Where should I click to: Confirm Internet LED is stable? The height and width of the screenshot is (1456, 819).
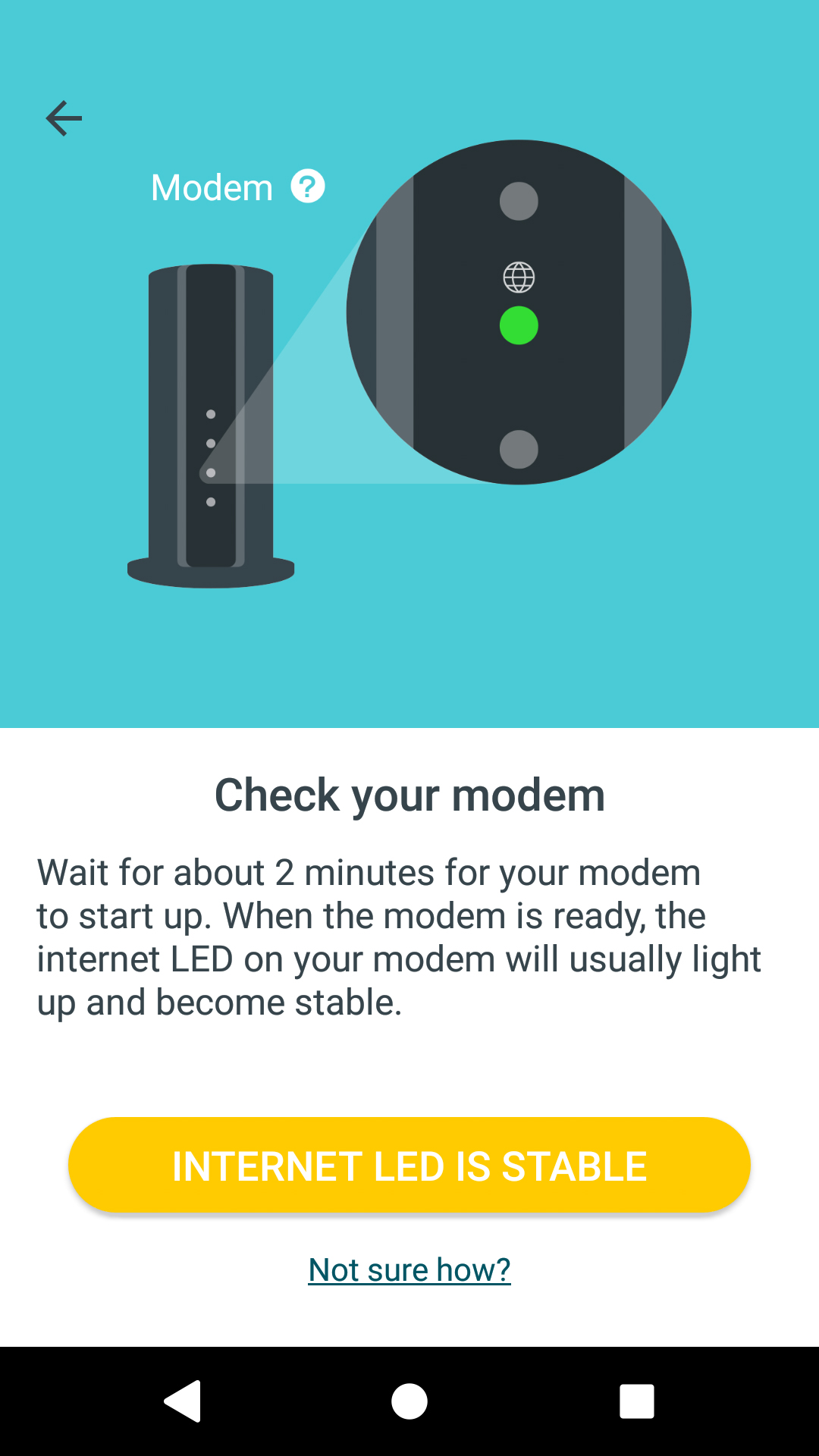[409, 1166]
